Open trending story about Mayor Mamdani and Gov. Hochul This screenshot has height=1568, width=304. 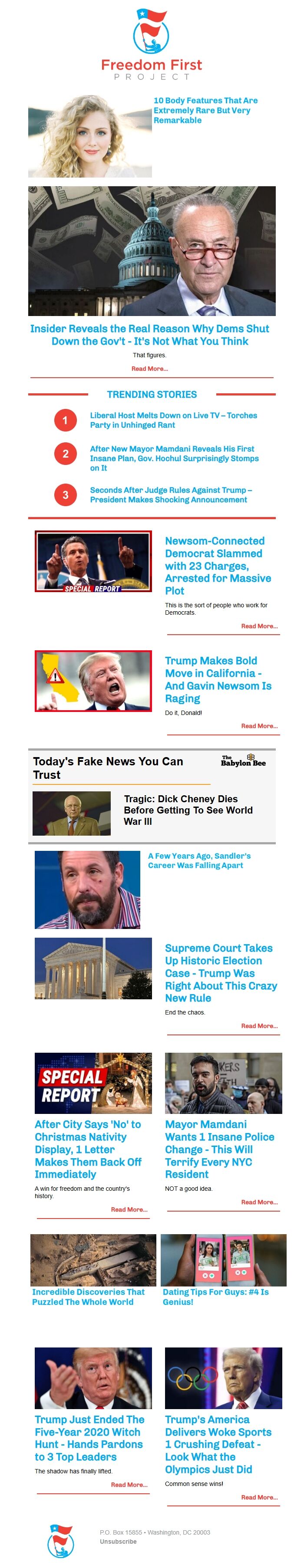(174, 458)
